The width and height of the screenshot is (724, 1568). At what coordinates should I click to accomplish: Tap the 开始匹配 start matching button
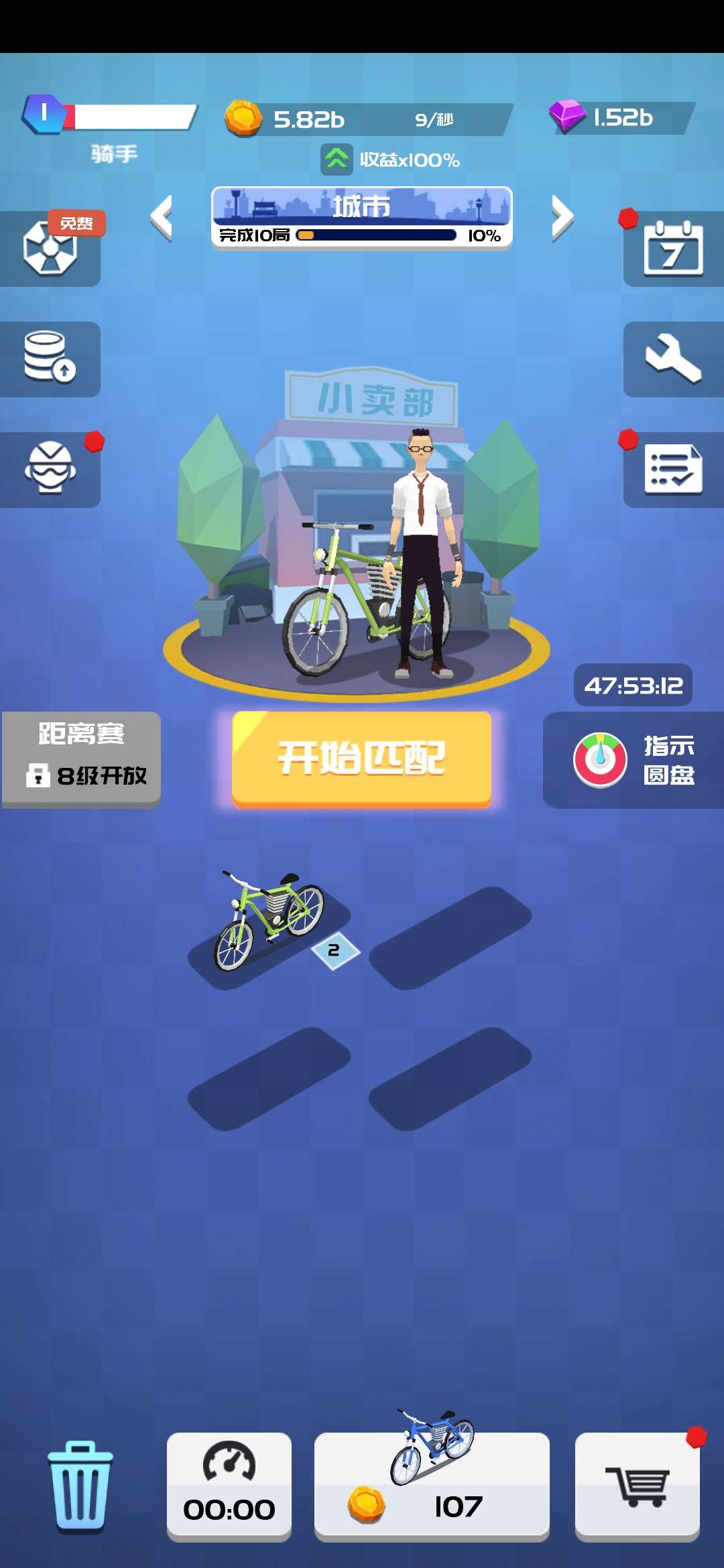361,759
